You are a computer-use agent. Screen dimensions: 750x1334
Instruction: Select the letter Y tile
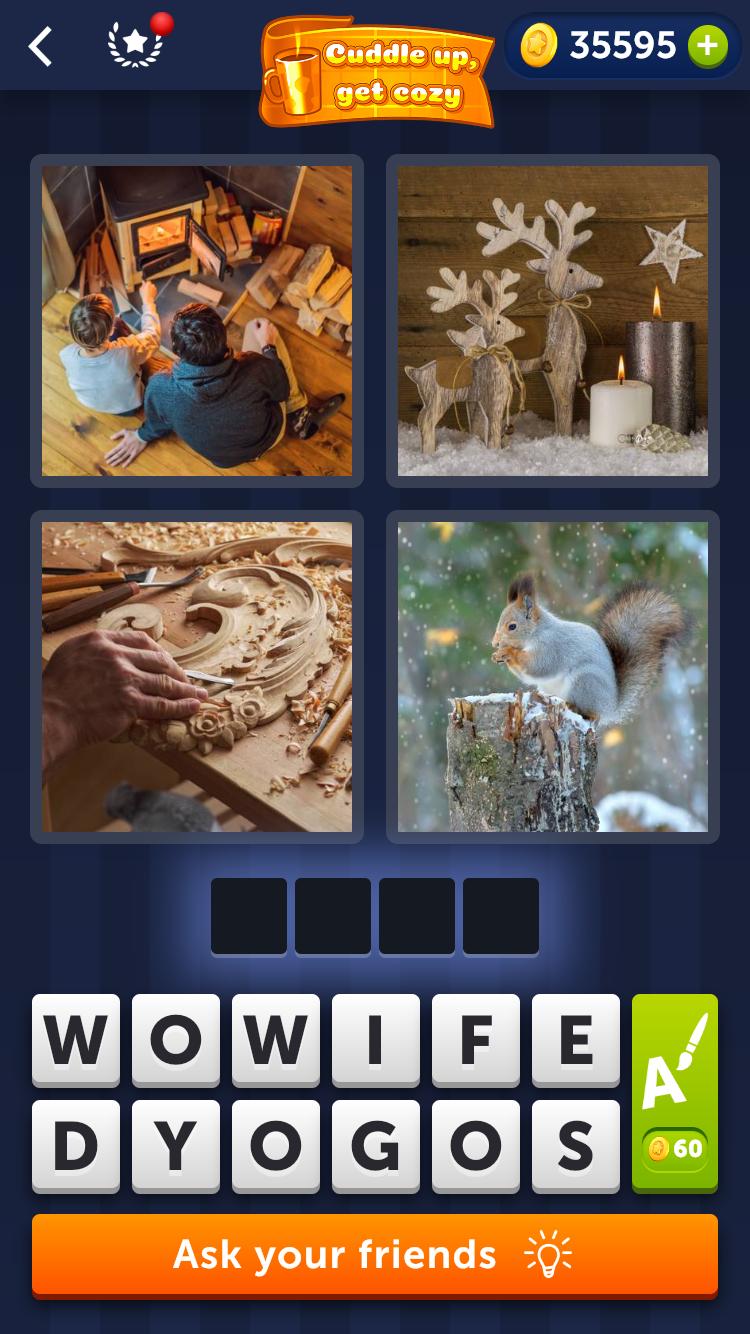click(176, 1146)
